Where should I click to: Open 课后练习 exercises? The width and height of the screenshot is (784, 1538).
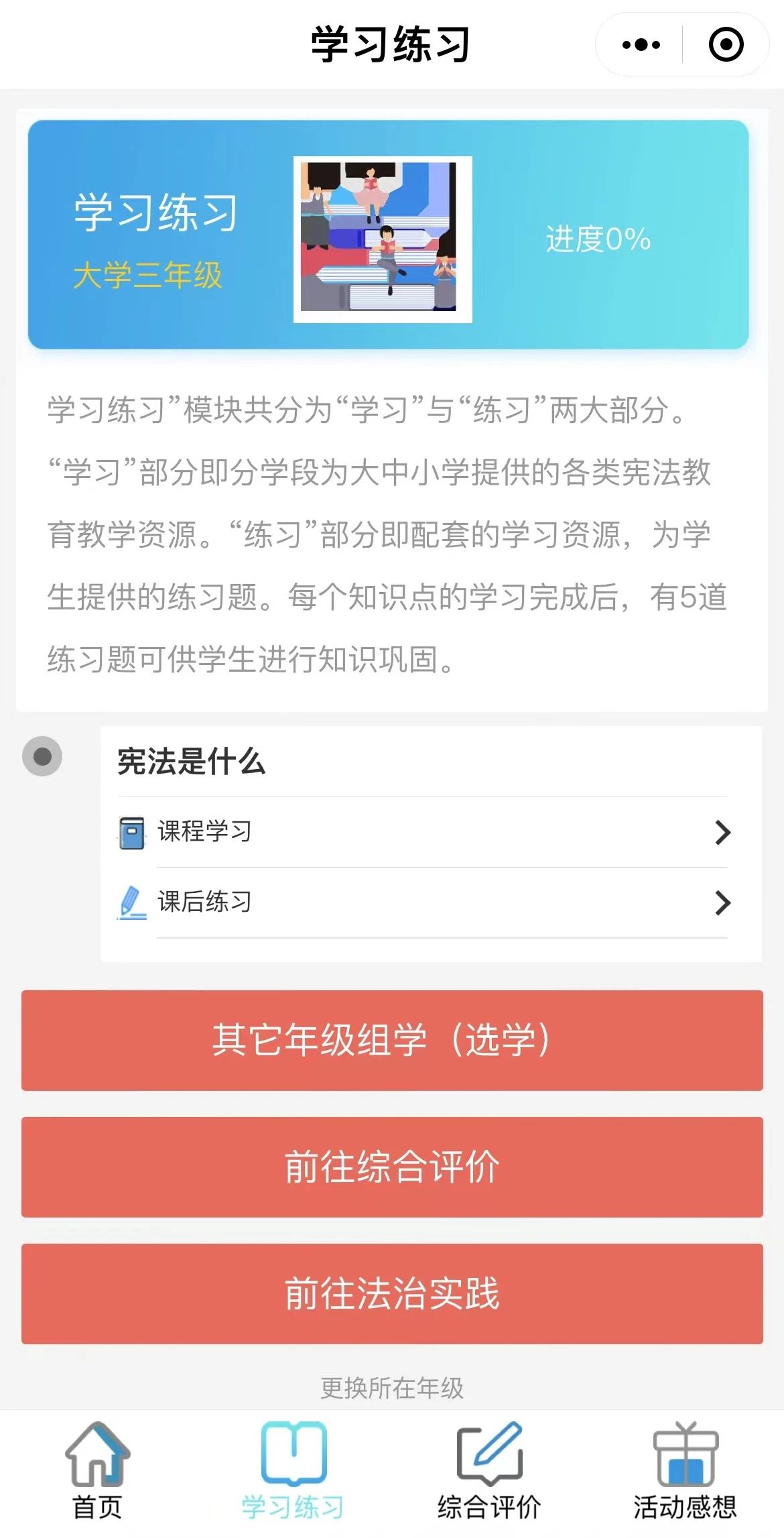pyautogui.click(x=422, y=902)
